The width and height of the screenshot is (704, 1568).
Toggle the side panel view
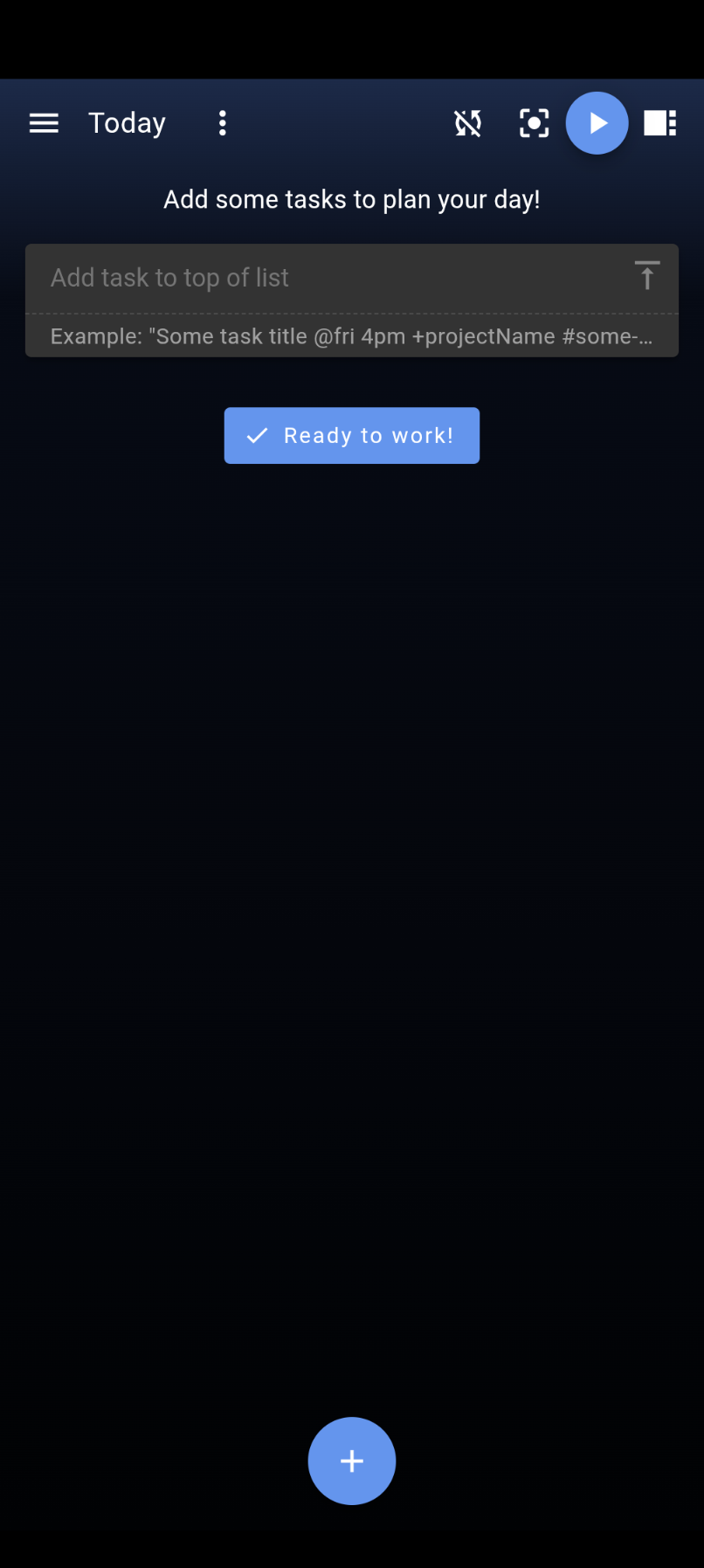point(660,123)
